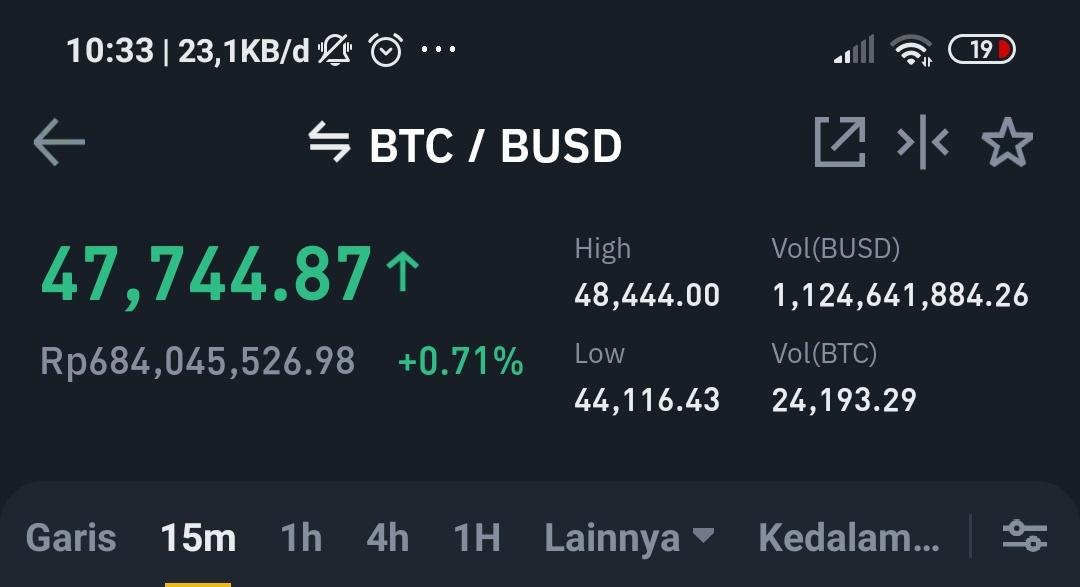The image size is (1080, 587).
Task: Select the Garis chart view
Action: pyautogui.click(x=71, y=538)
